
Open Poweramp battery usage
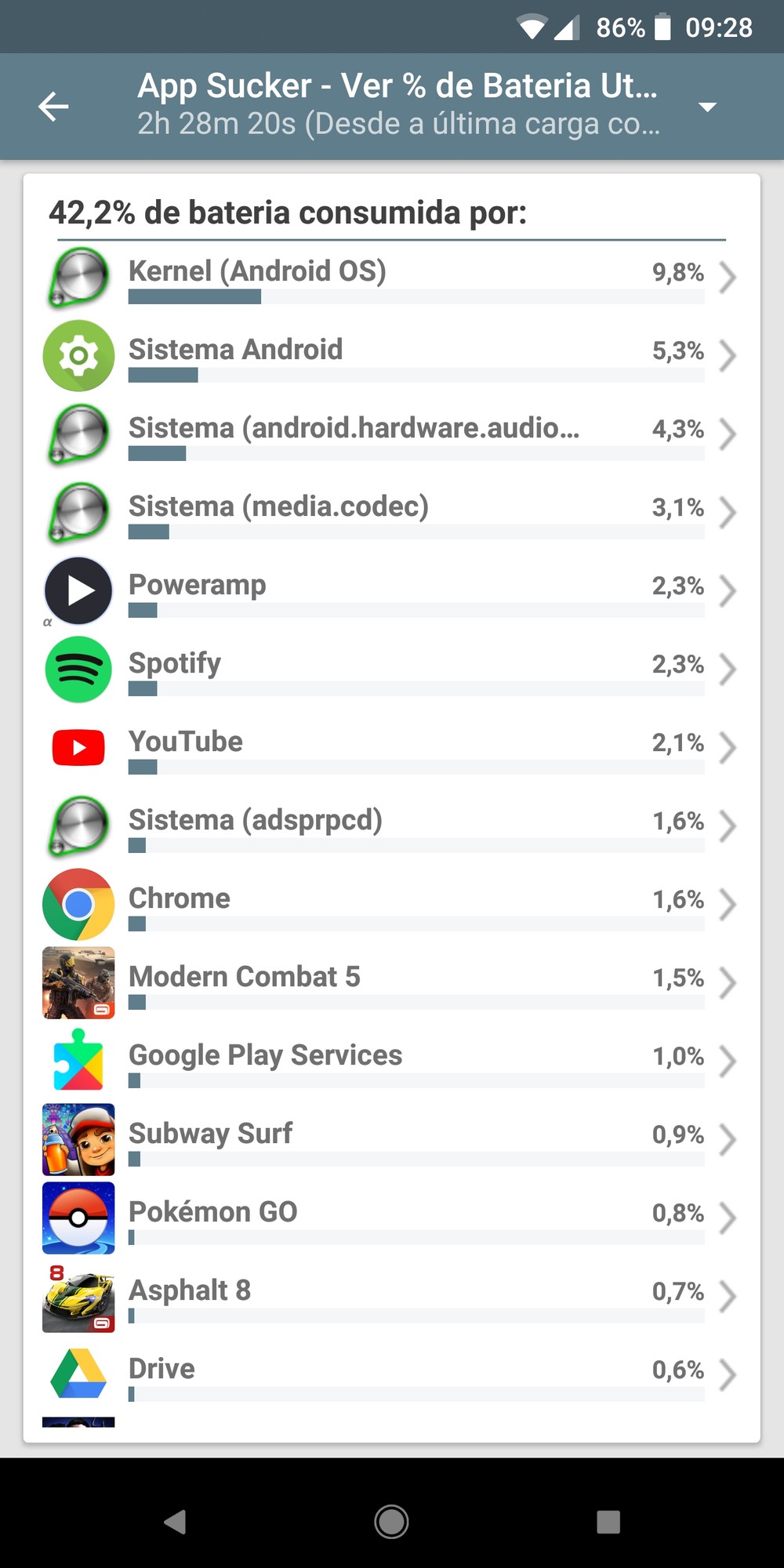tap(392, 591)
